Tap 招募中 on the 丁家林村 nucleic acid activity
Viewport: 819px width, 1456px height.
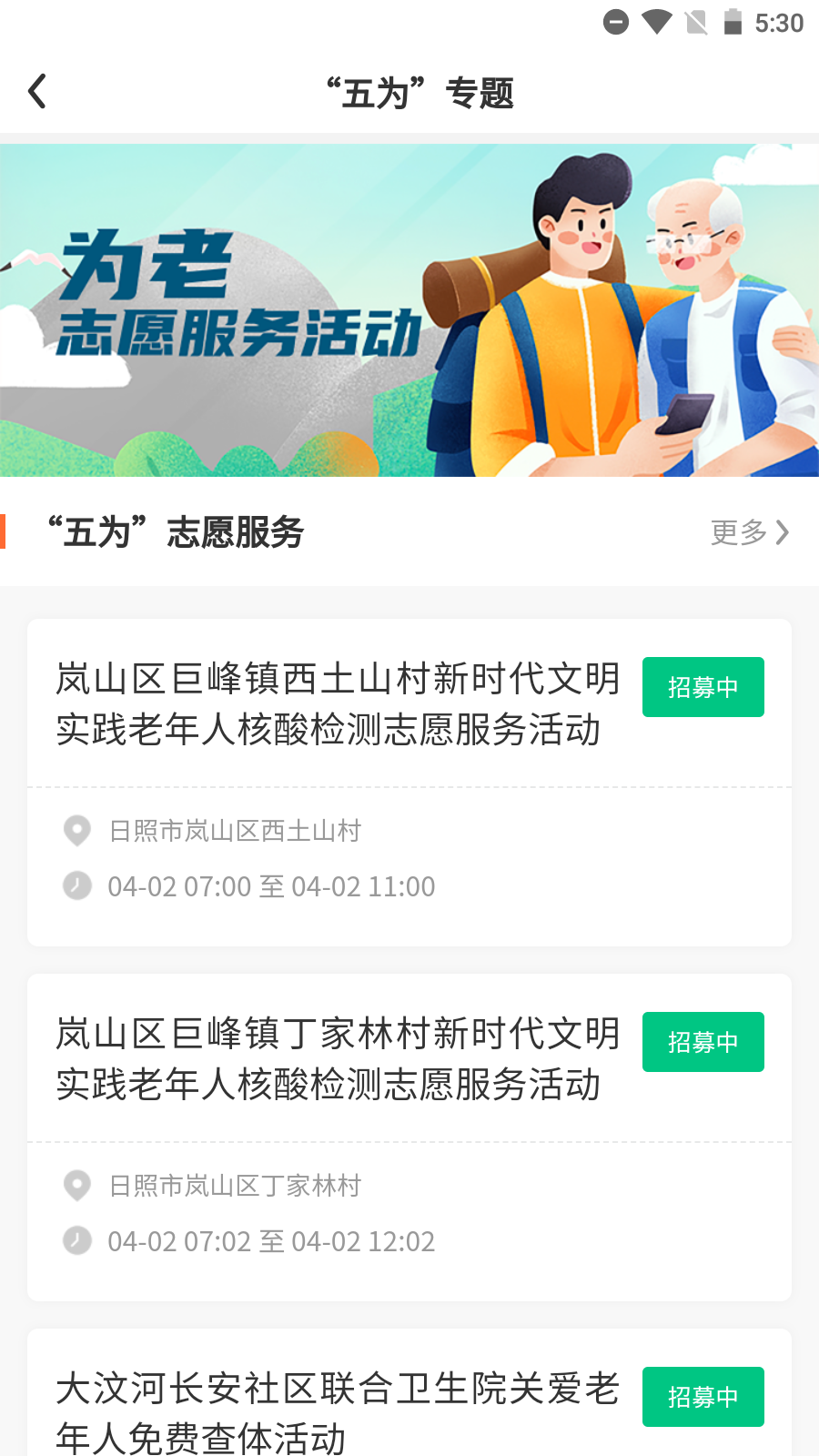[703, 1042]
